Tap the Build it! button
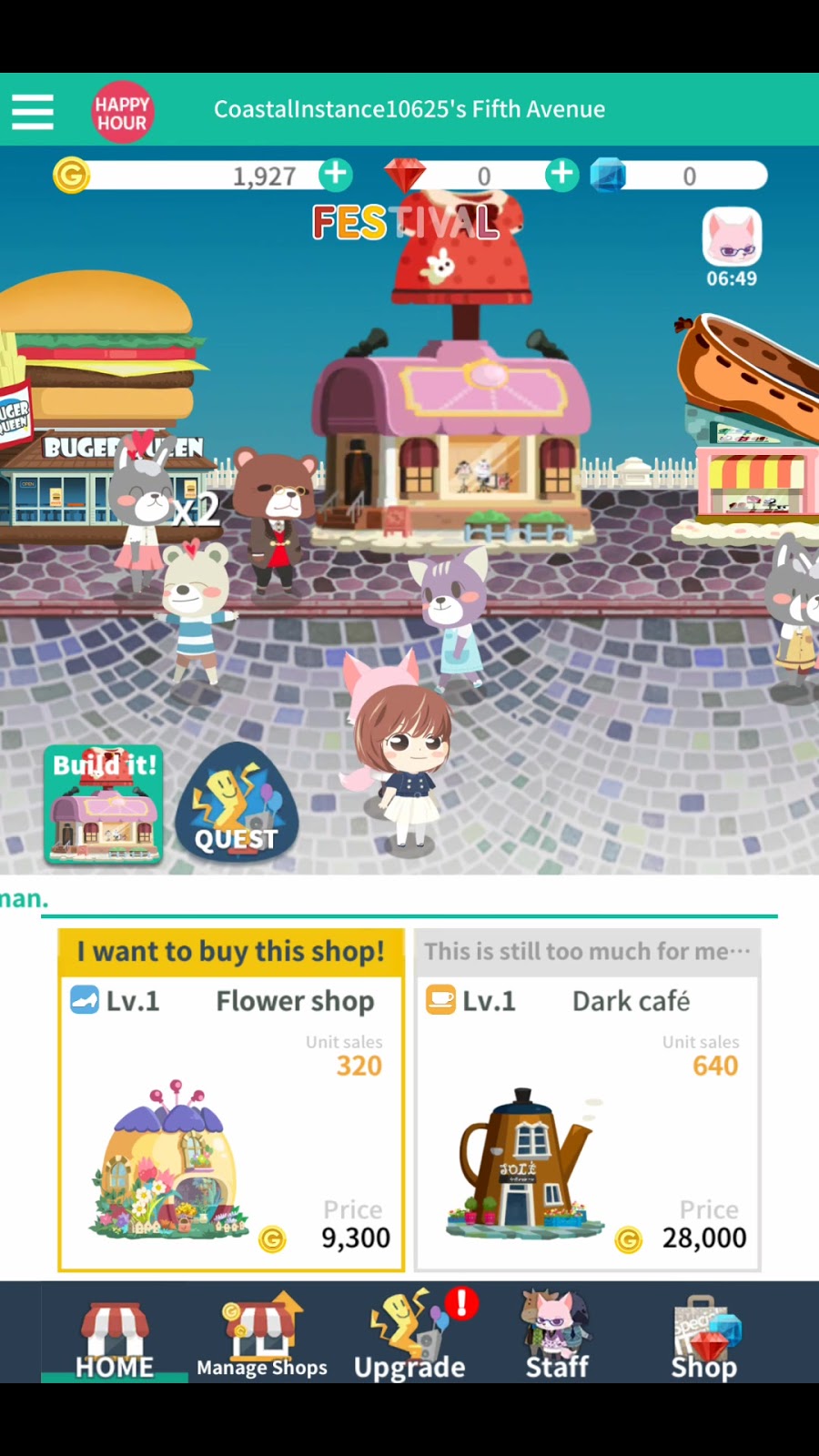819x1456 pixels. click(x=104, y=804)
